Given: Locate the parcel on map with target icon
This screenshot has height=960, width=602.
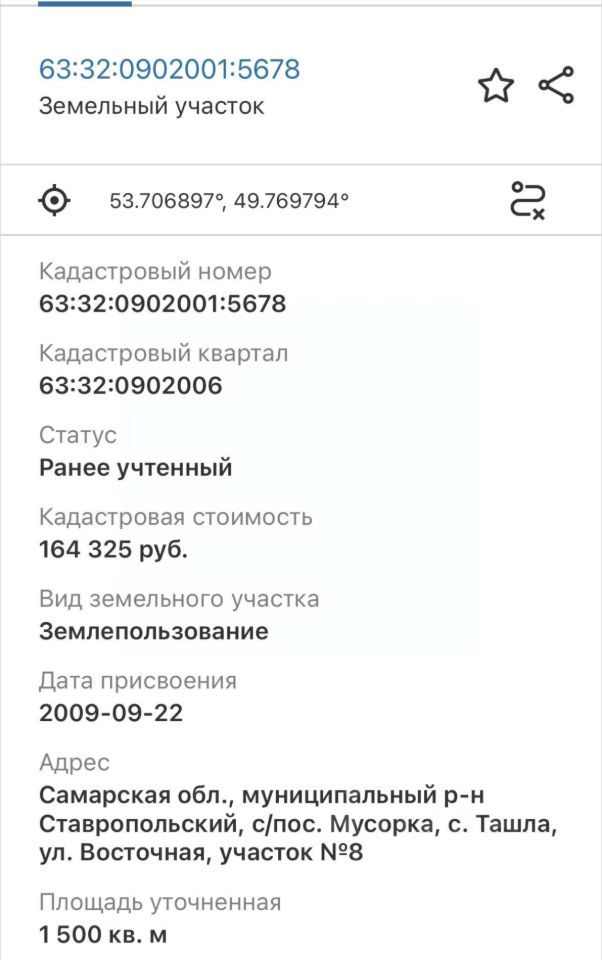Looking at the screenshot, I should point(54,201).
